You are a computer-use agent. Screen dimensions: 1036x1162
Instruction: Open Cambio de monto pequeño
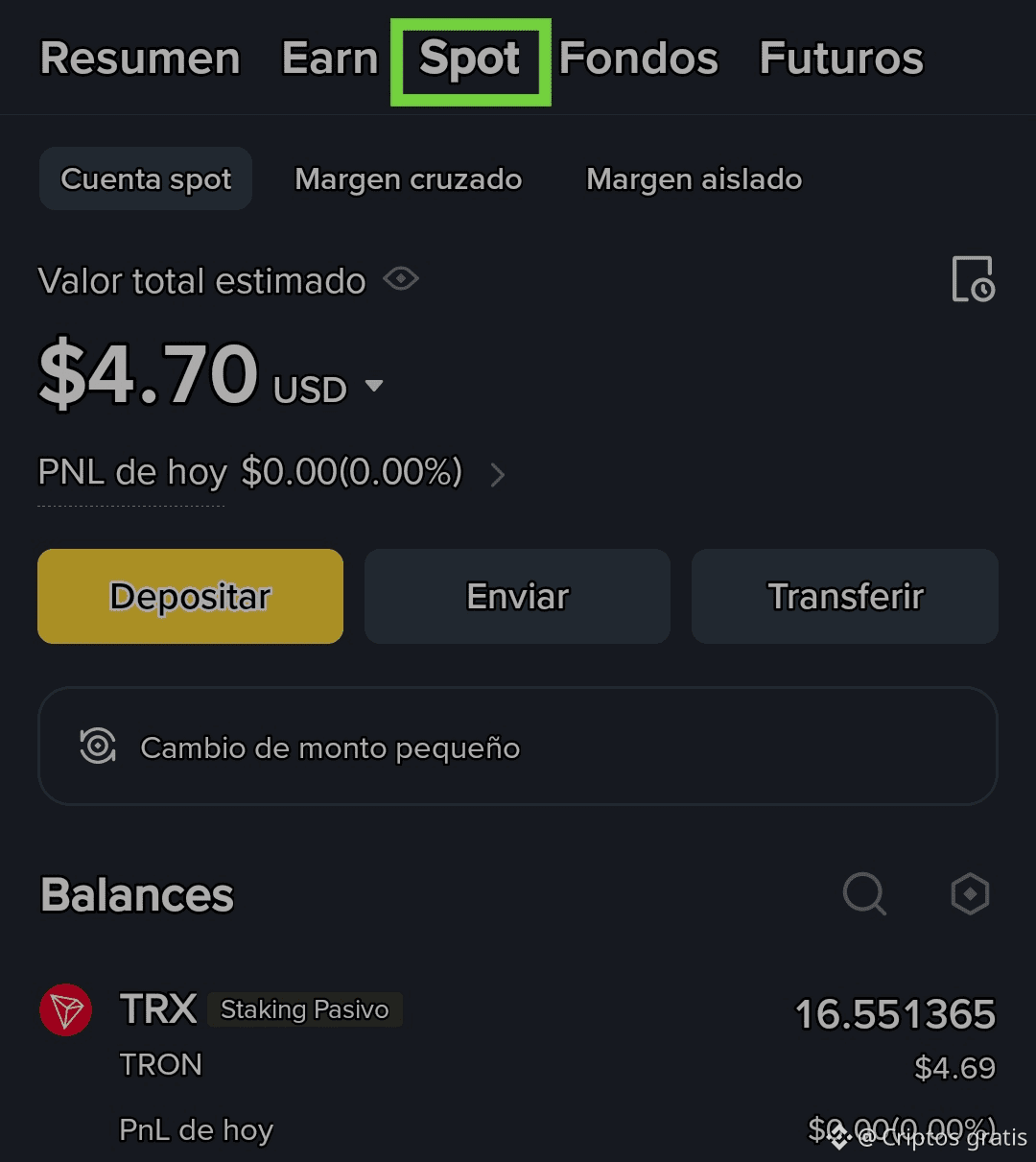pyautogui.click(x=517, y=747)
